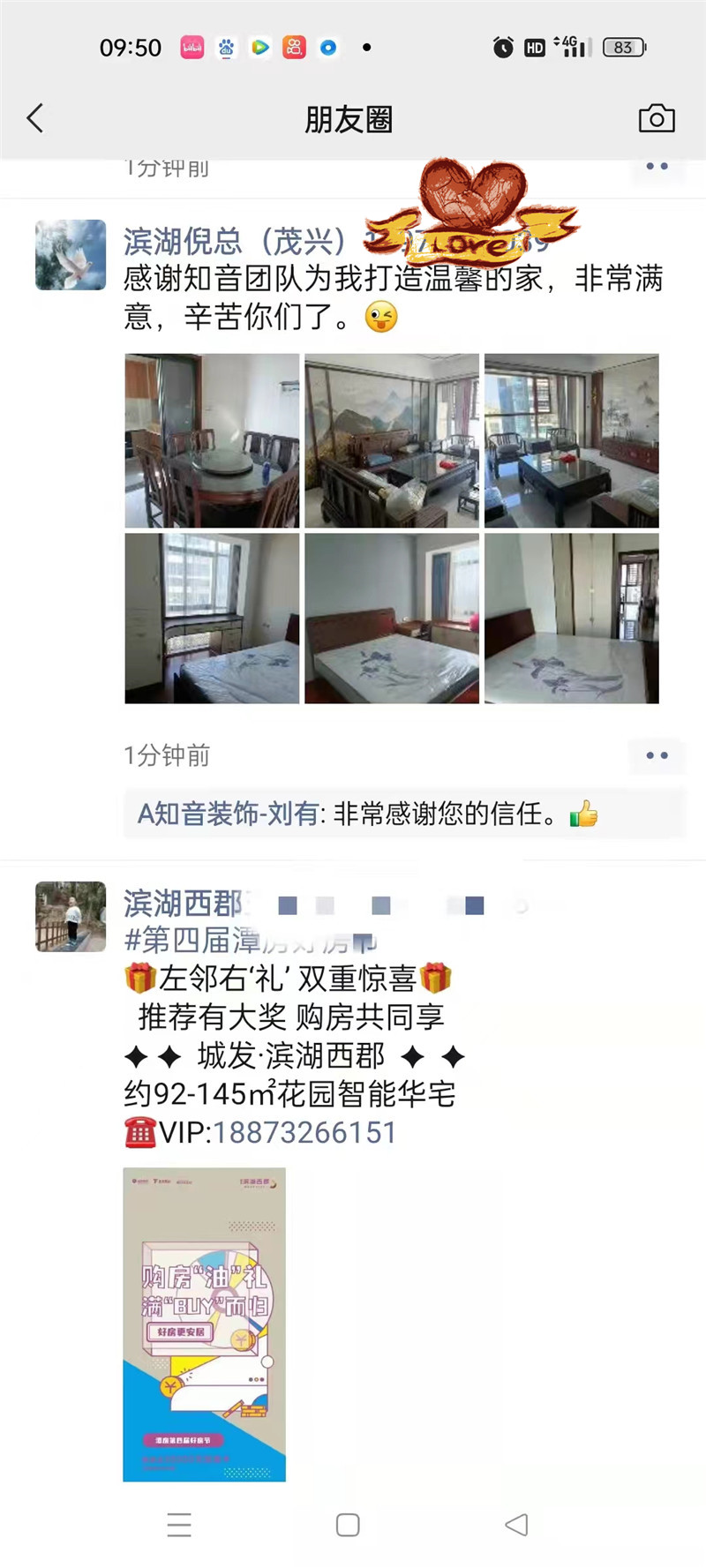This screenshot has width=706, height=1568.
Task: Go to the system home screen
Action: coord(348,1525)
